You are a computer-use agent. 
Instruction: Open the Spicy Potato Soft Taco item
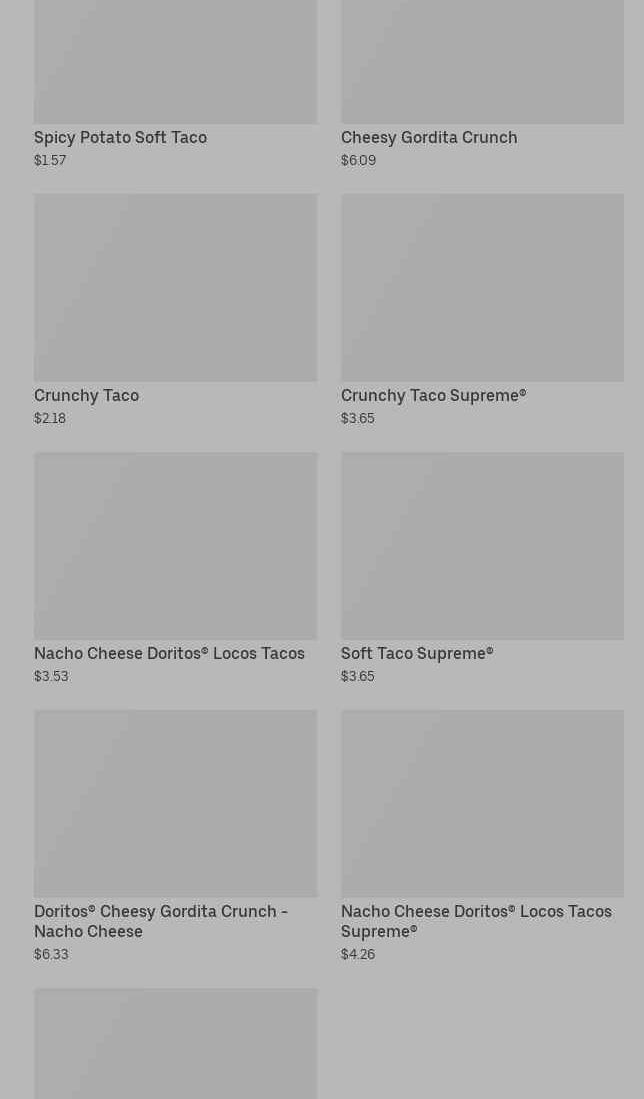pos(175,84)
